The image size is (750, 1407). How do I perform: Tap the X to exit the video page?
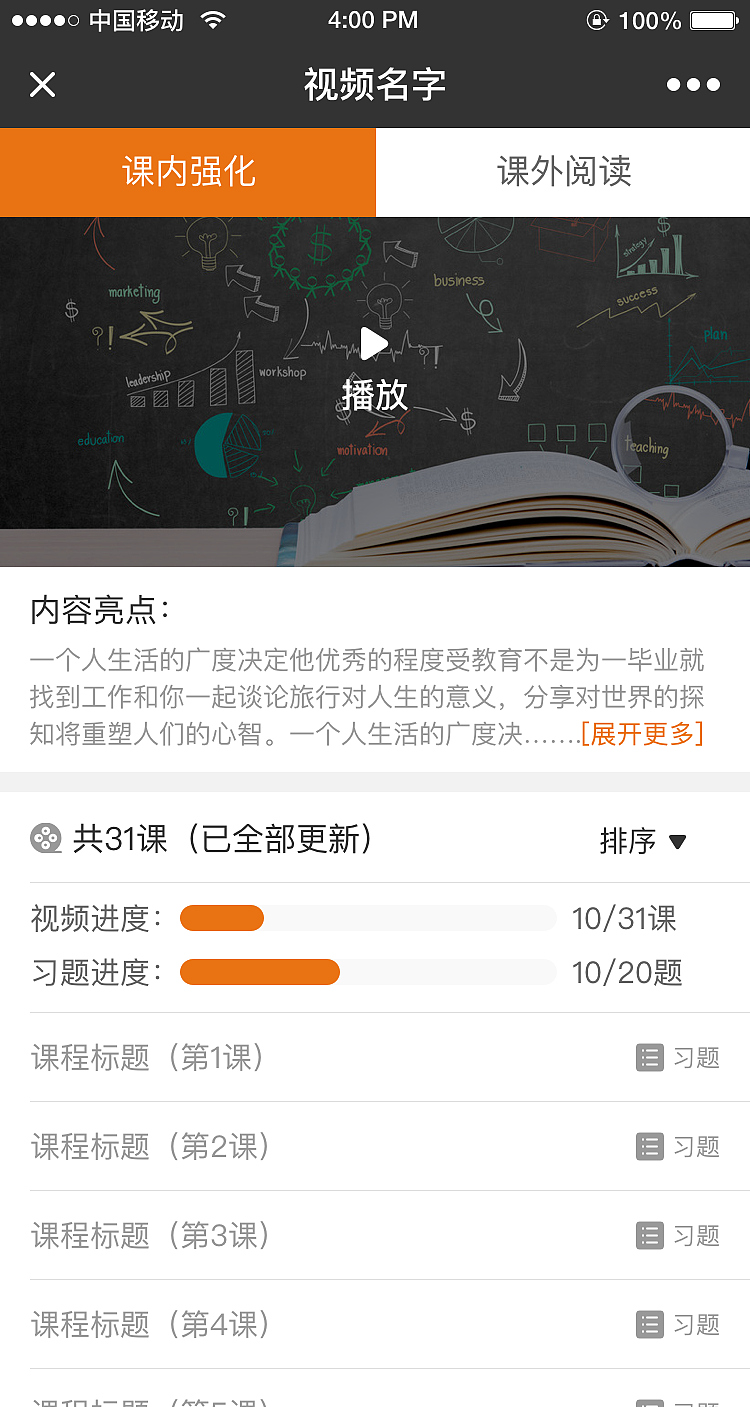(x=42, y=85)
